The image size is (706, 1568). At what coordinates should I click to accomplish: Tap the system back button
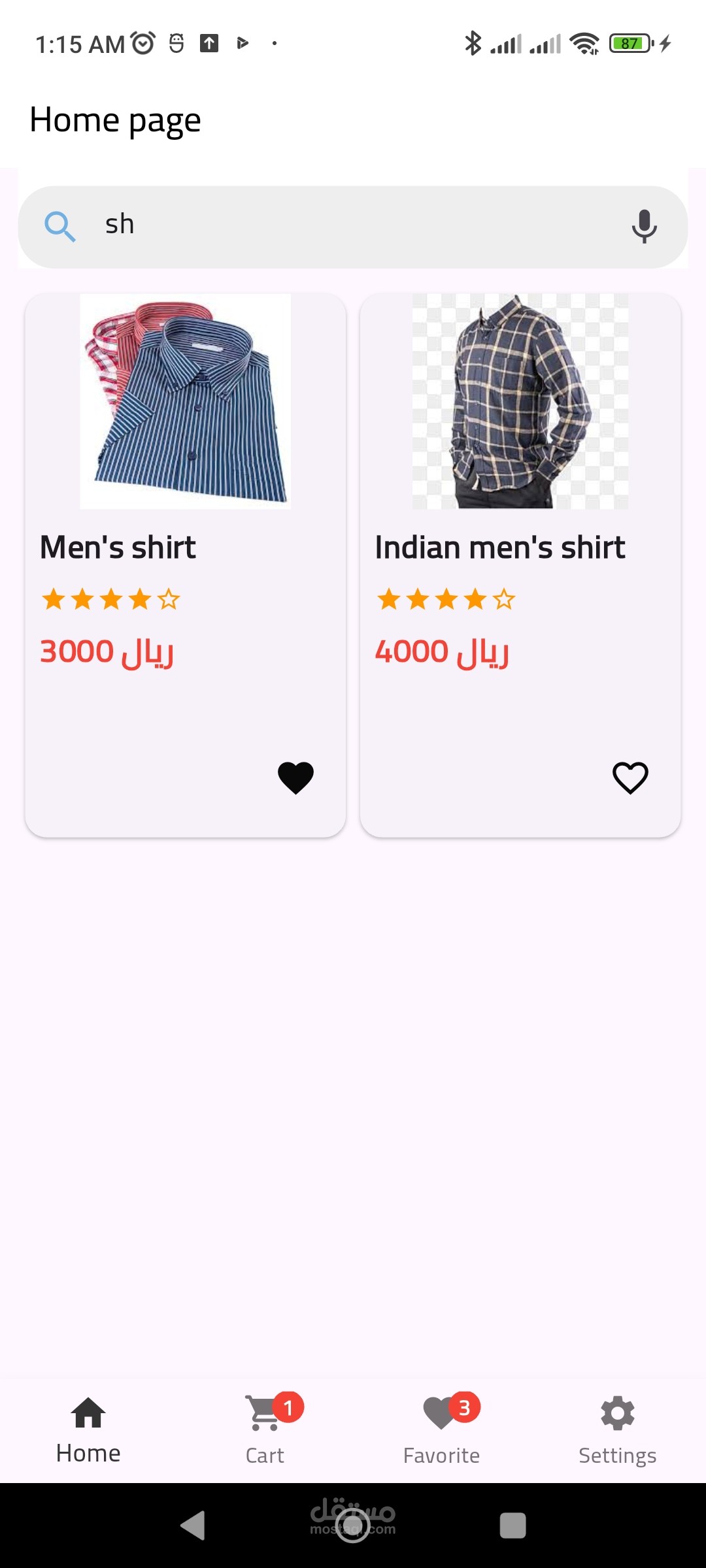tap(193, 1526)
